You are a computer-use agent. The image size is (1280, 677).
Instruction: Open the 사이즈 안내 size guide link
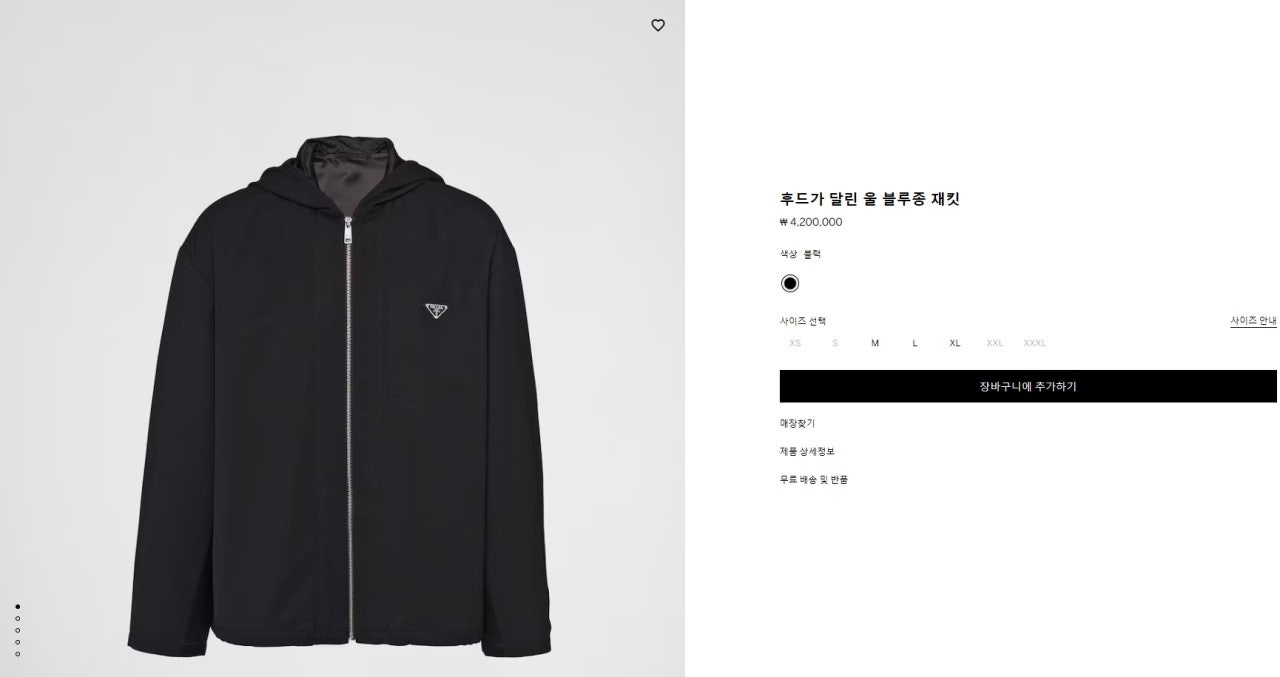[x=1253, y=321]
